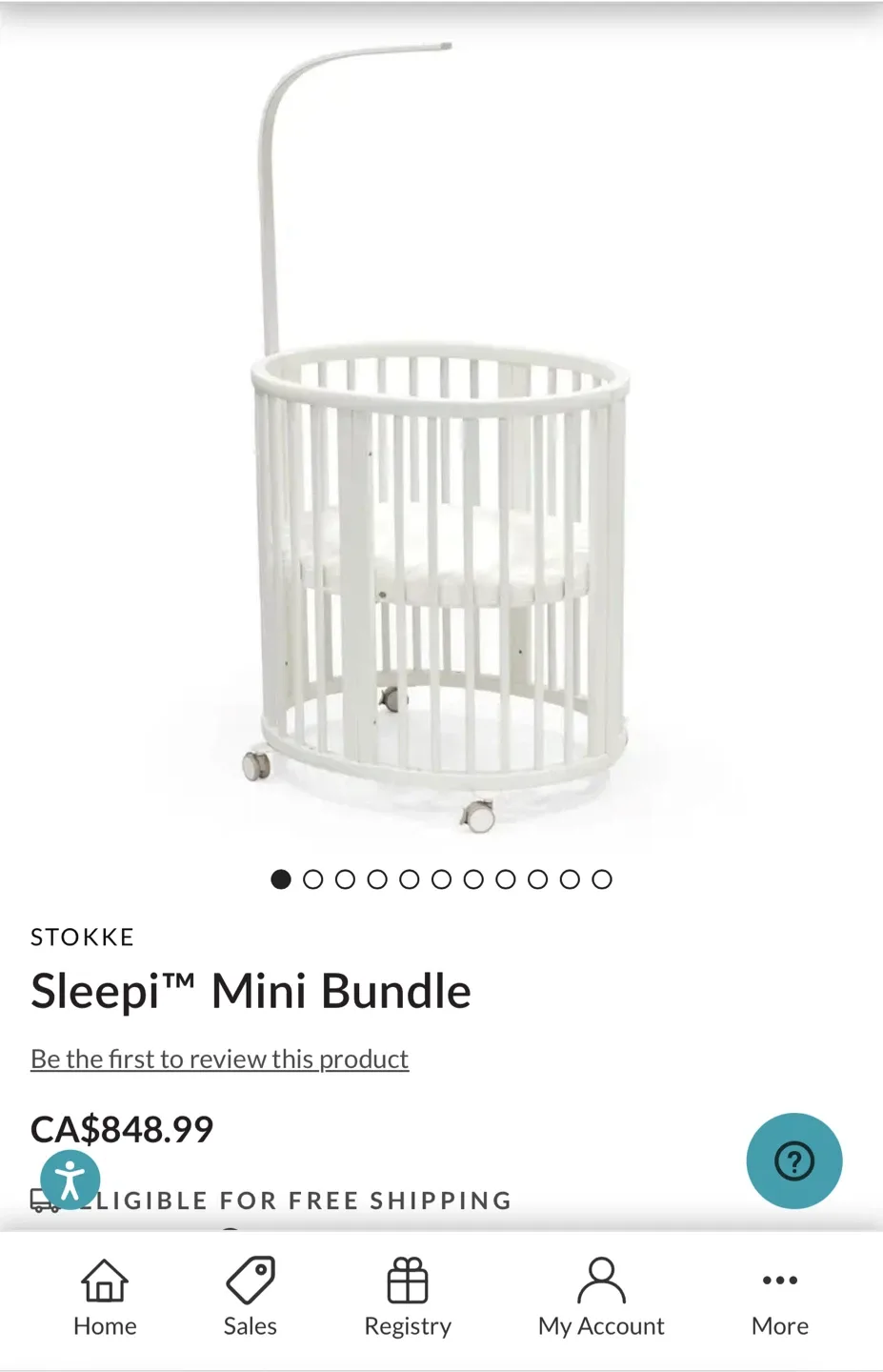The image size is (883, 1372).
Task: Open the More menu tab
Action: [779, 1298]
